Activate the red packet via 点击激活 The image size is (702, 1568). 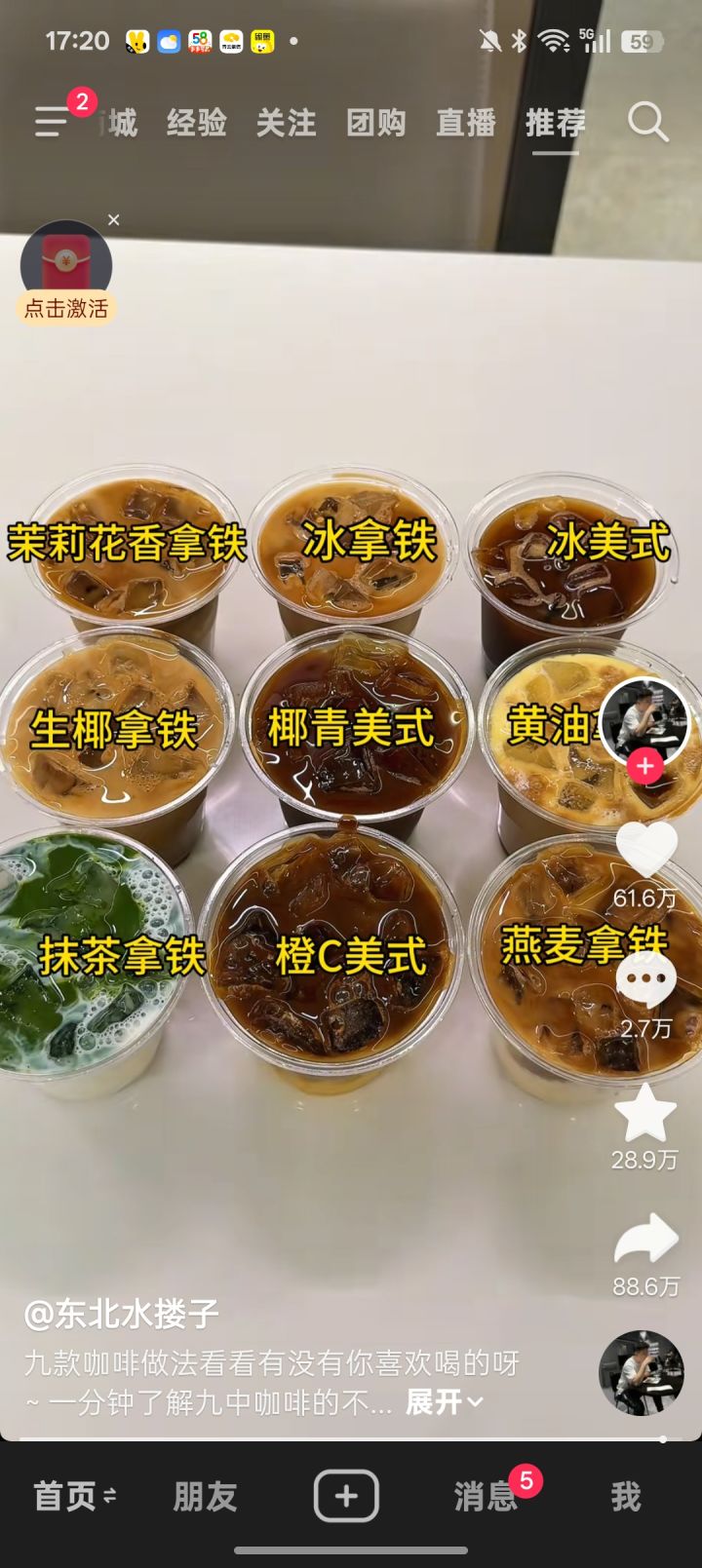[x=66, y=306]
